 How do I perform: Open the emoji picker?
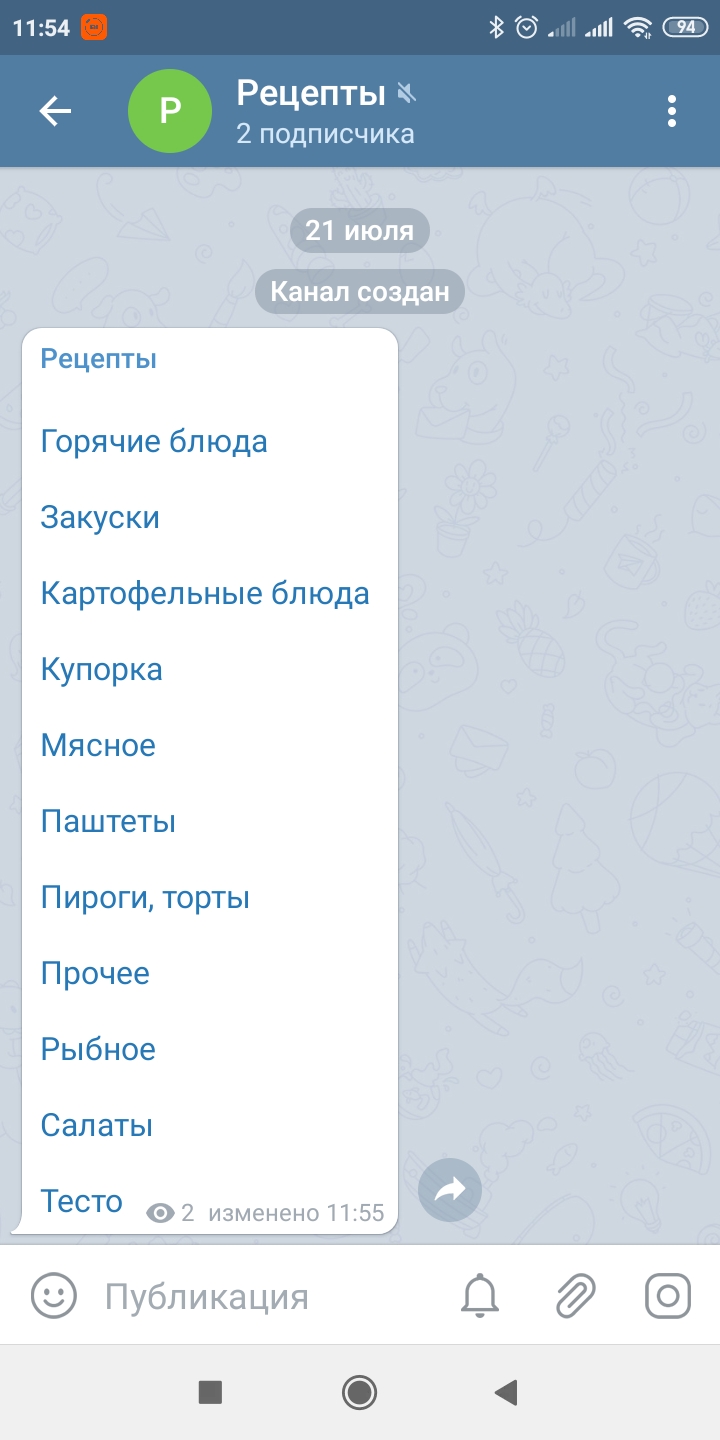(54, 1296)
